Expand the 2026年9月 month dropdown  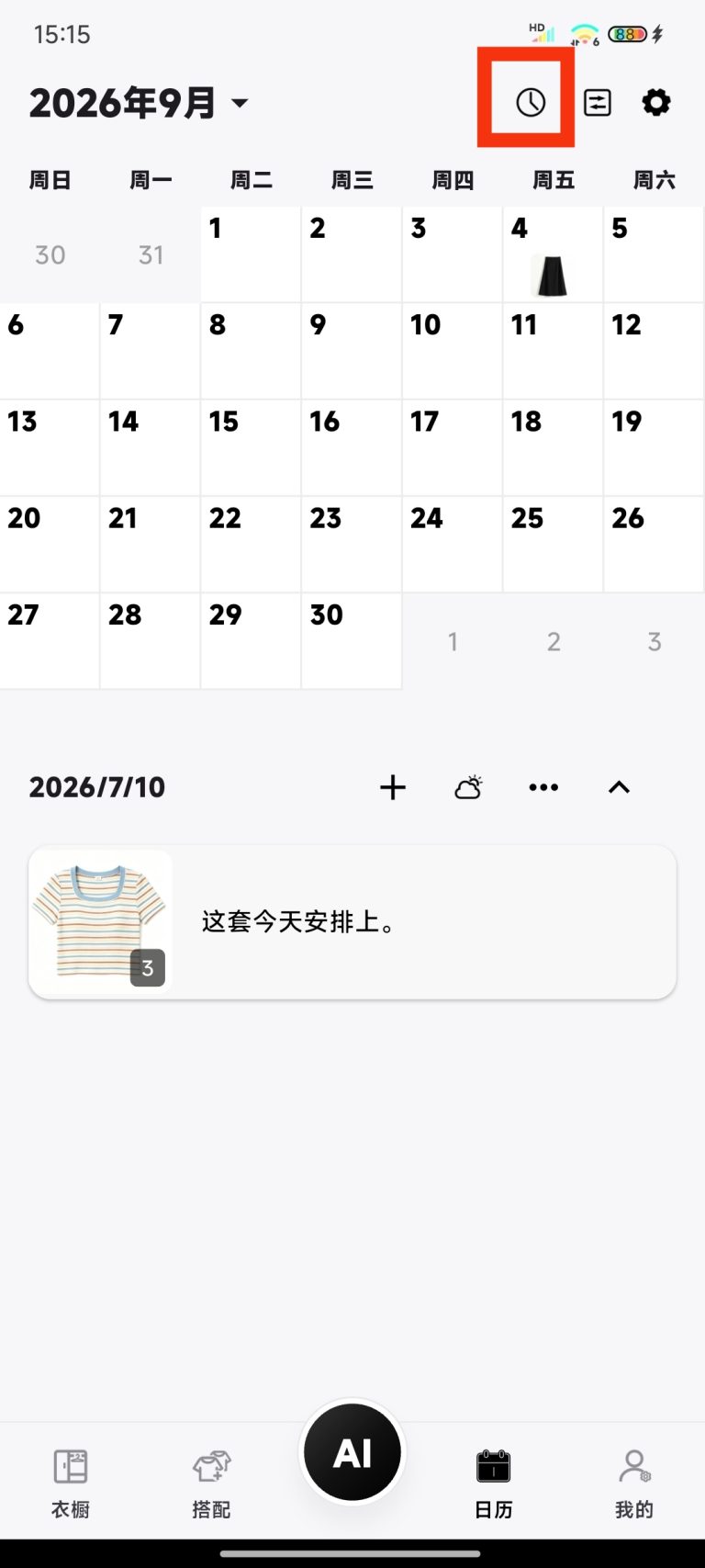click(140, 103)
